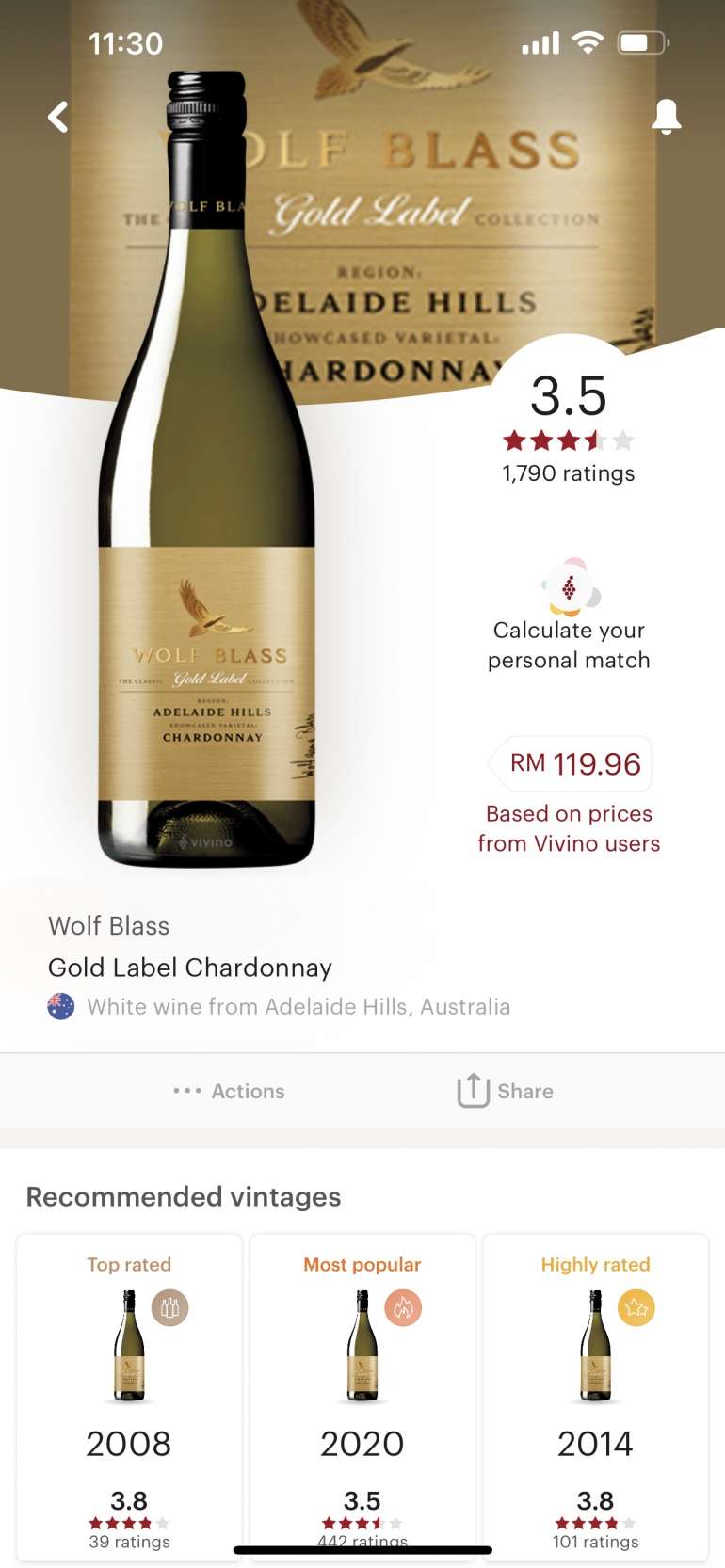Open the RM 119.96 price details

point(571,764)
